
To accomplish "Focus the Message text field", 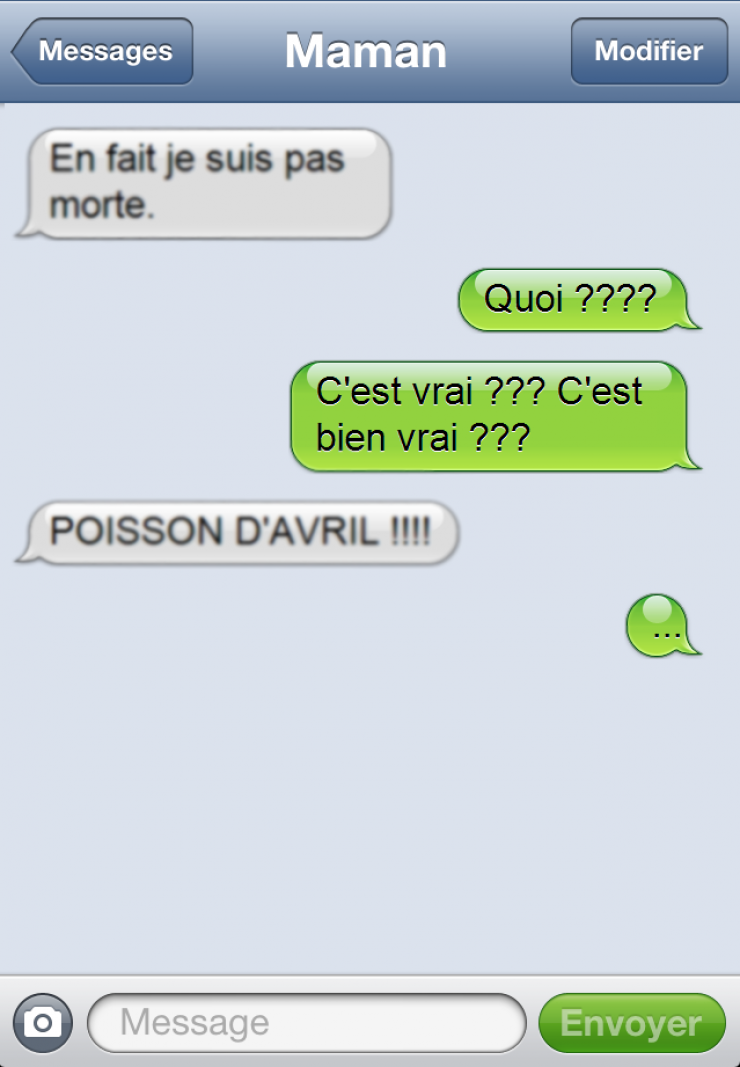I will 306,1023.
